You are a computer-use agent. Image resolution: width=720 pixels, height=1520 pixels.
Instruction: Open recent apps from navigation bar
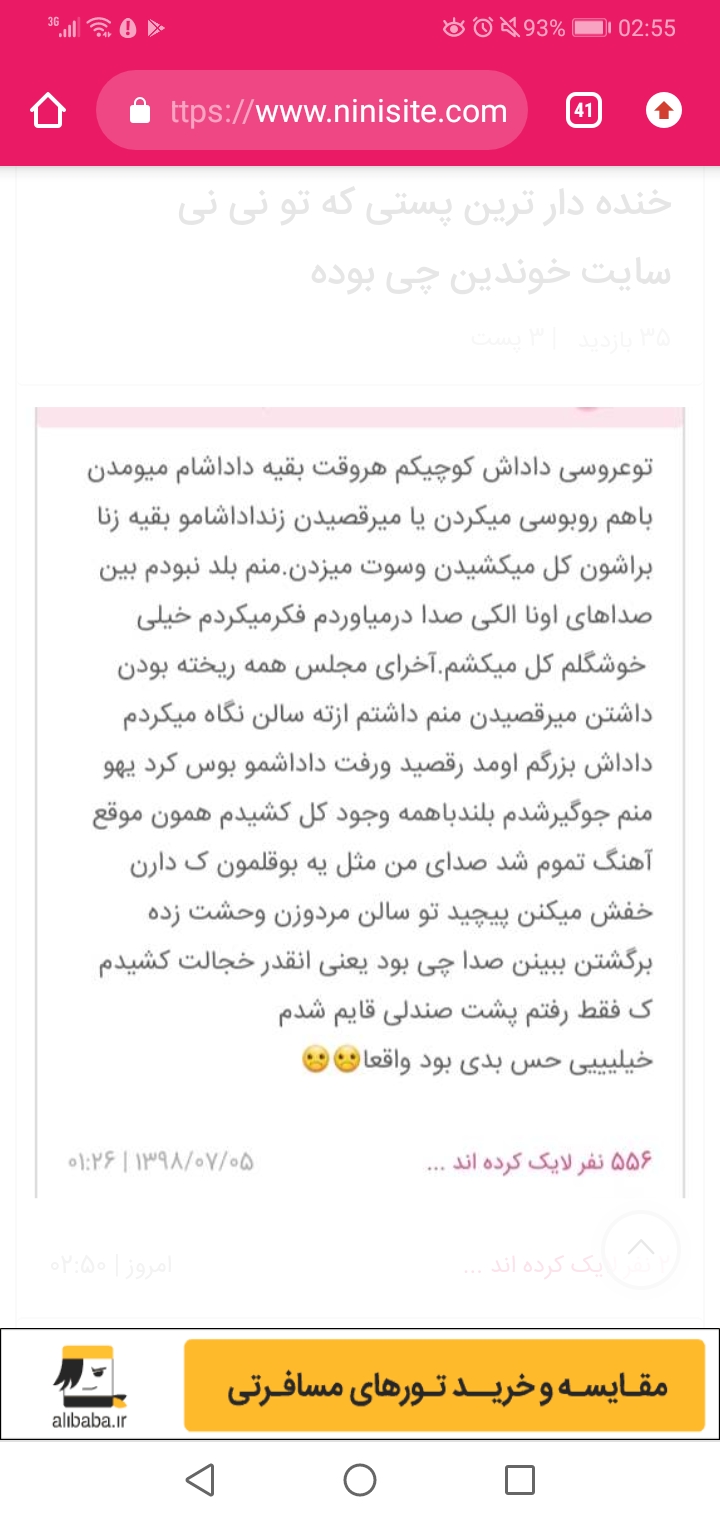tap(519, 1479)
